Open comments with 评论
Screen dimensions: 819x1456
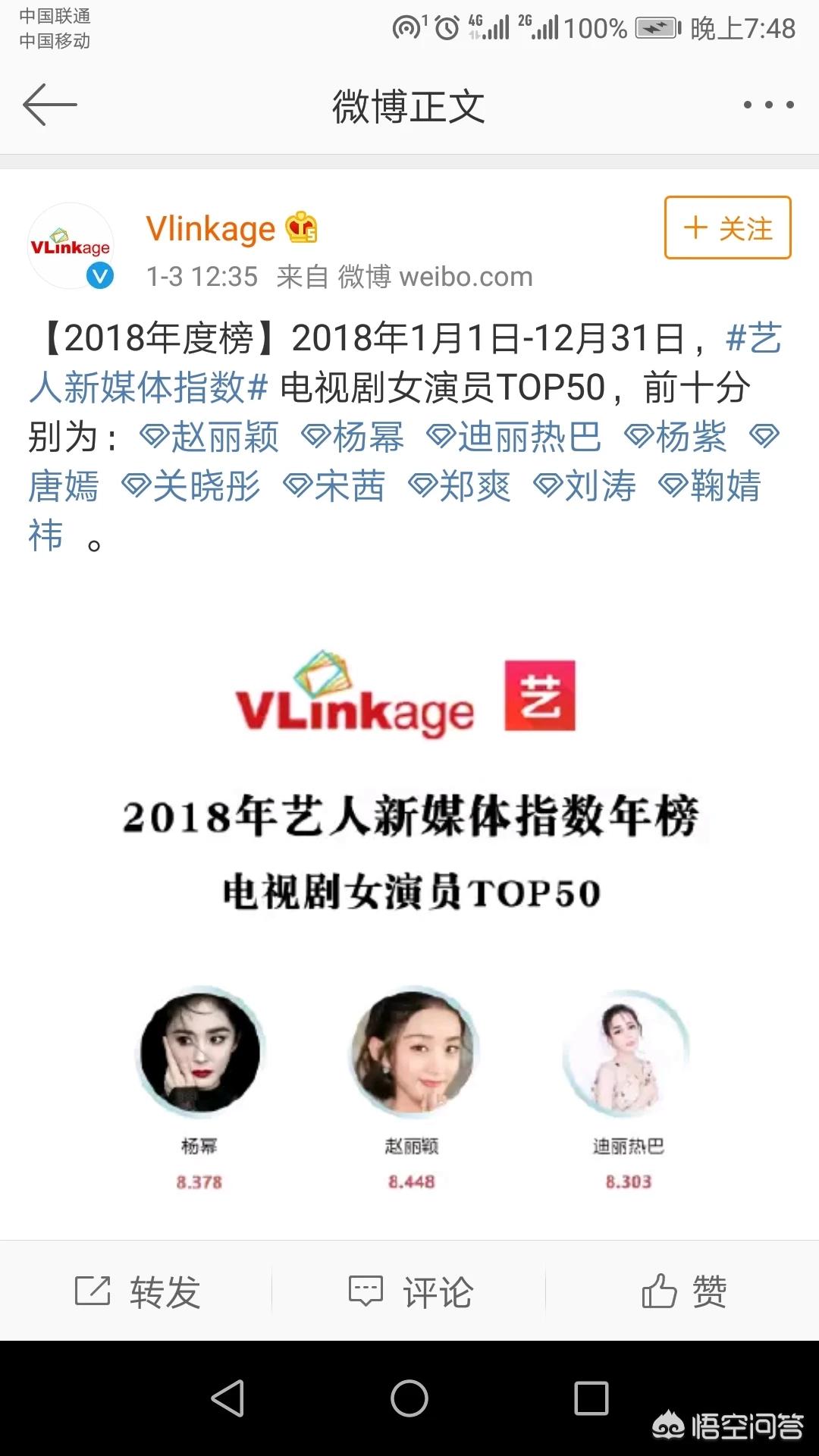tap(409, 1291)
